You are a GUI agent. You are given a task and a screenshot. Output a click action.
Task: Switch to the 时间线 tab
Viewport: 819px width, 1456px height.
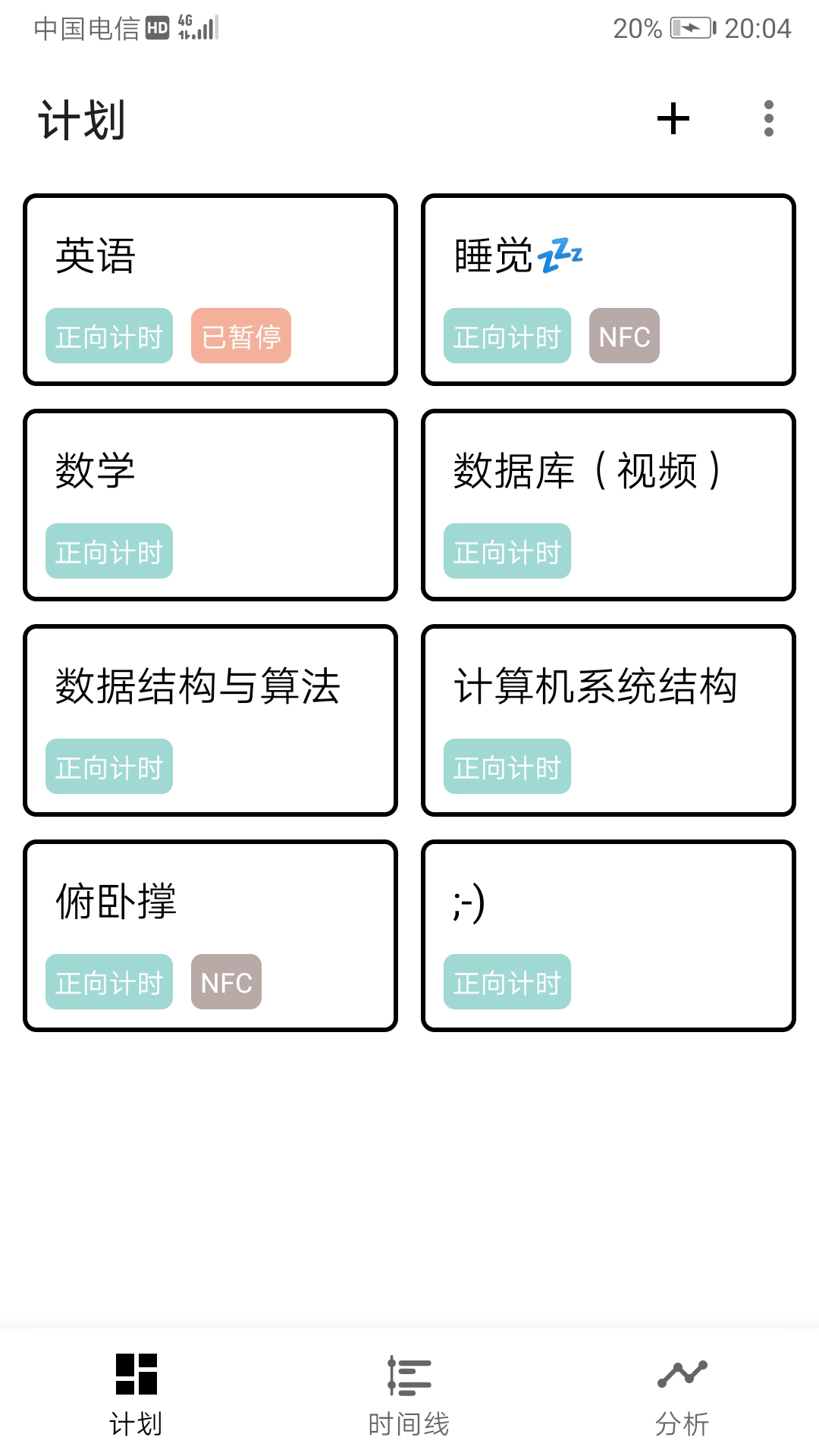(x=408, y=1403)
